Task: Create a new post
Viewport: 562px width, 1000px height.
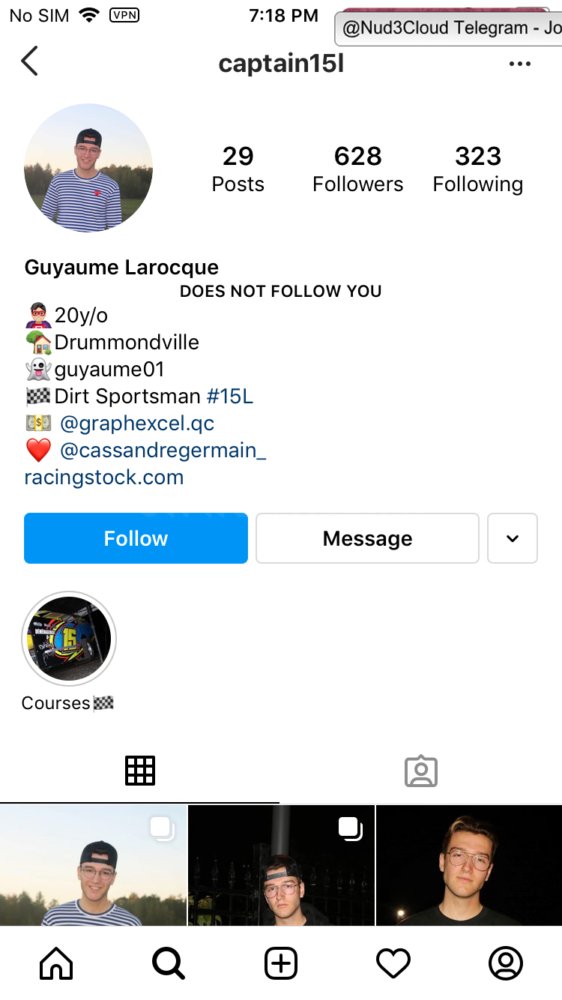Action: tap(281, 962)
